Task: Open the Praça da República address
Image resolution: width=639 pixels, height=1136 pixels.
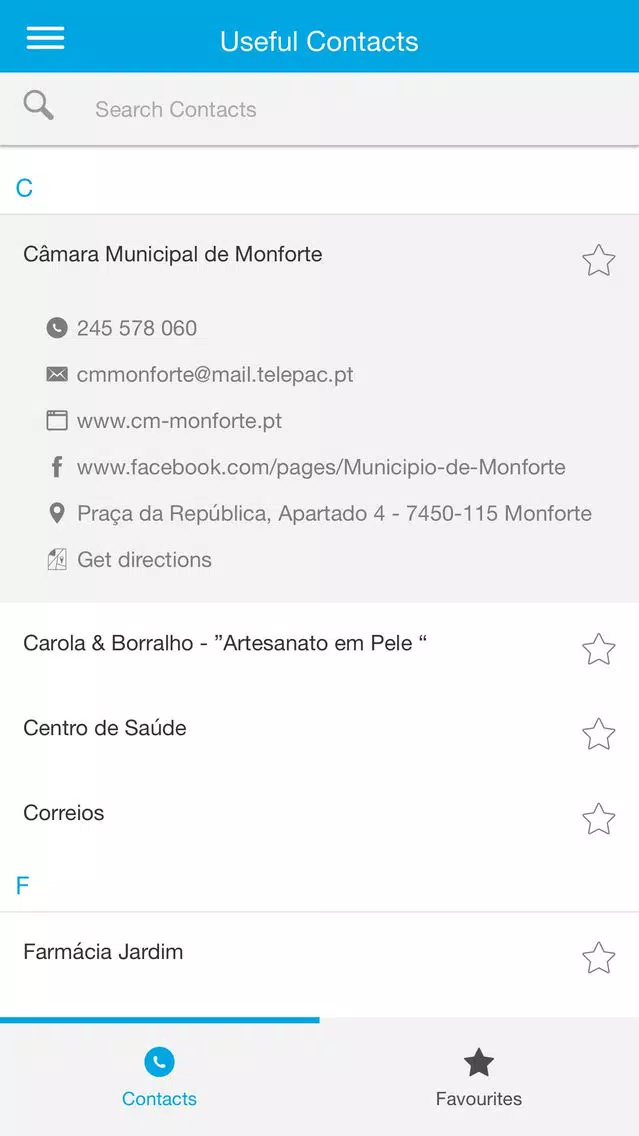Action: point(320,514)
